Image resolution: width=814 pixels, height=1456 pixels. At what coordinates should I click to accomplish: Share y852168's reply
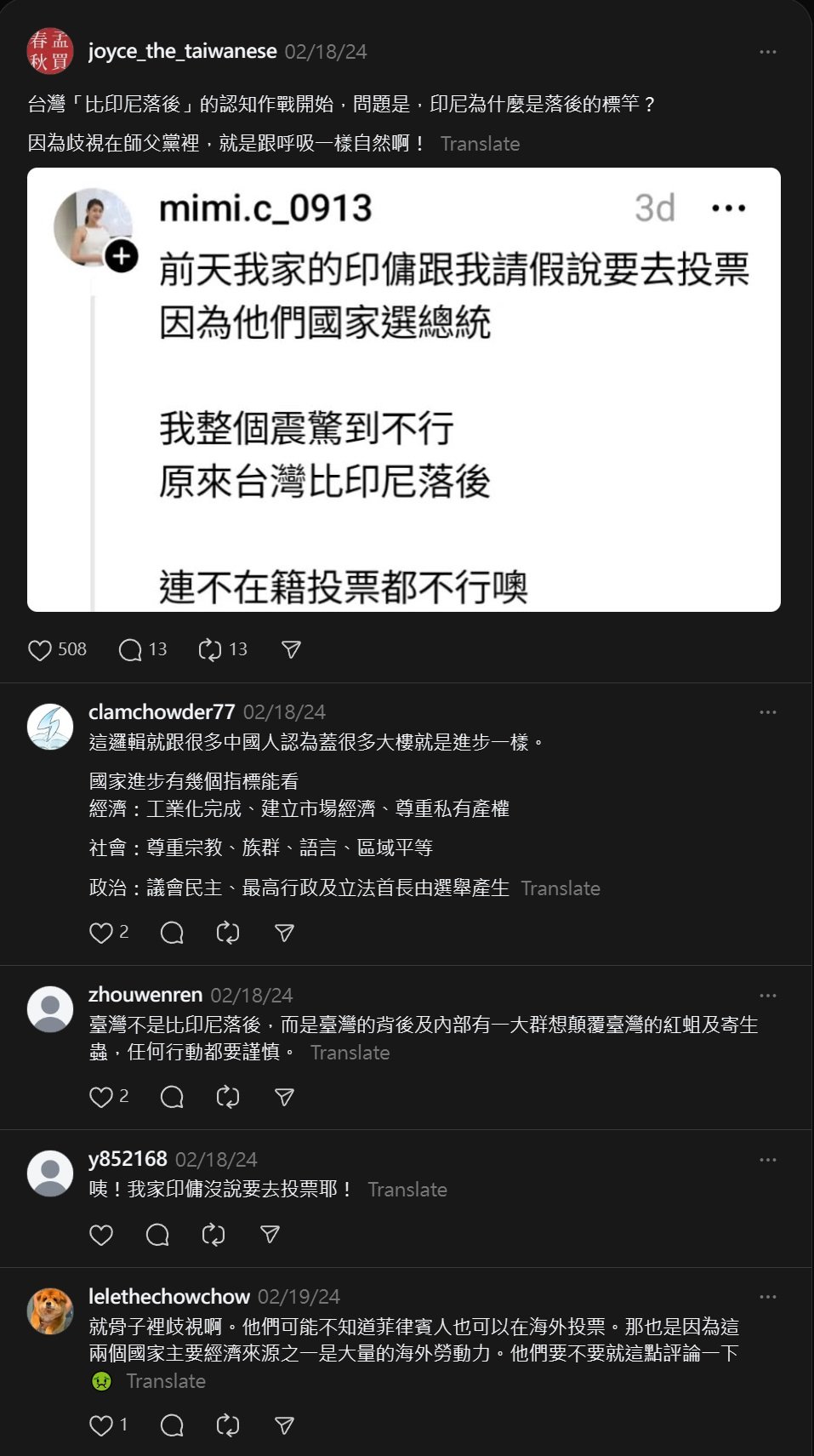point(270,1235)
